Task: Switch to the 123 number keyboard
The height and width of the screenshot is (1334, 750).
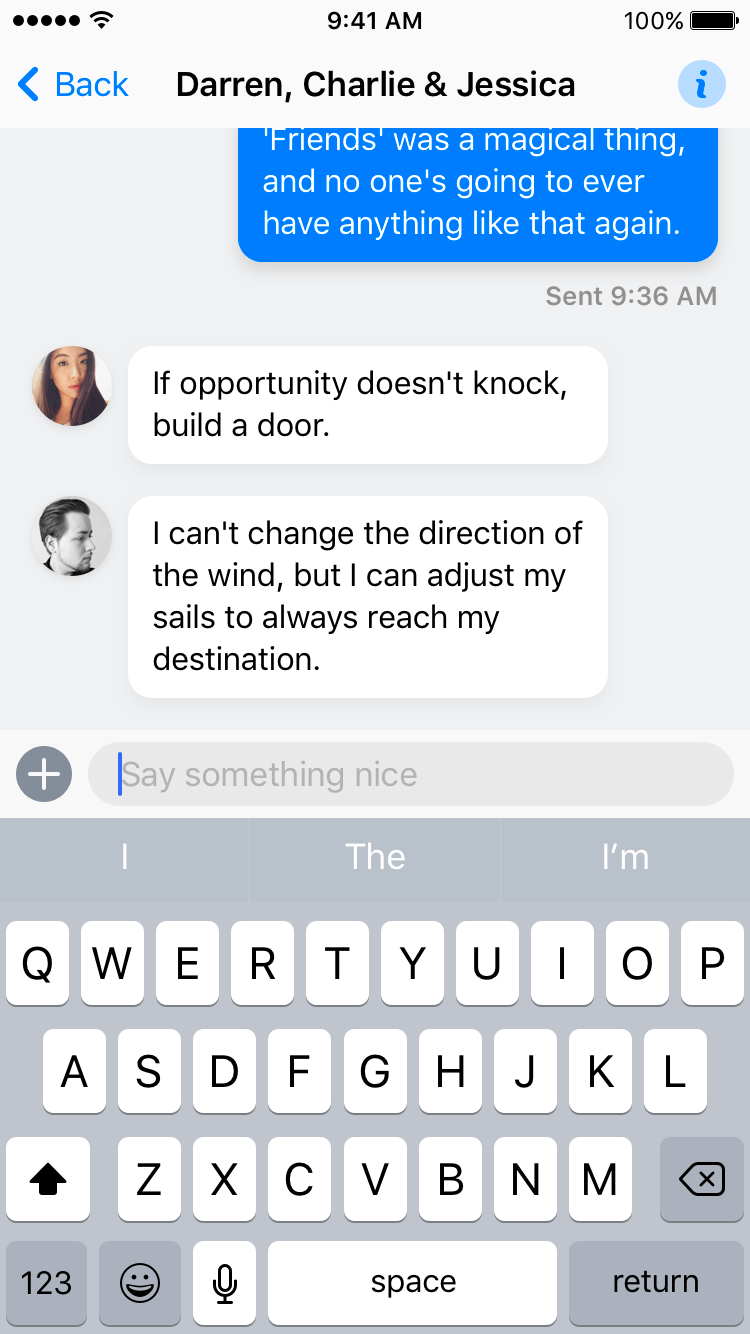Action: pyautogui.click(x=46, y=1282)
